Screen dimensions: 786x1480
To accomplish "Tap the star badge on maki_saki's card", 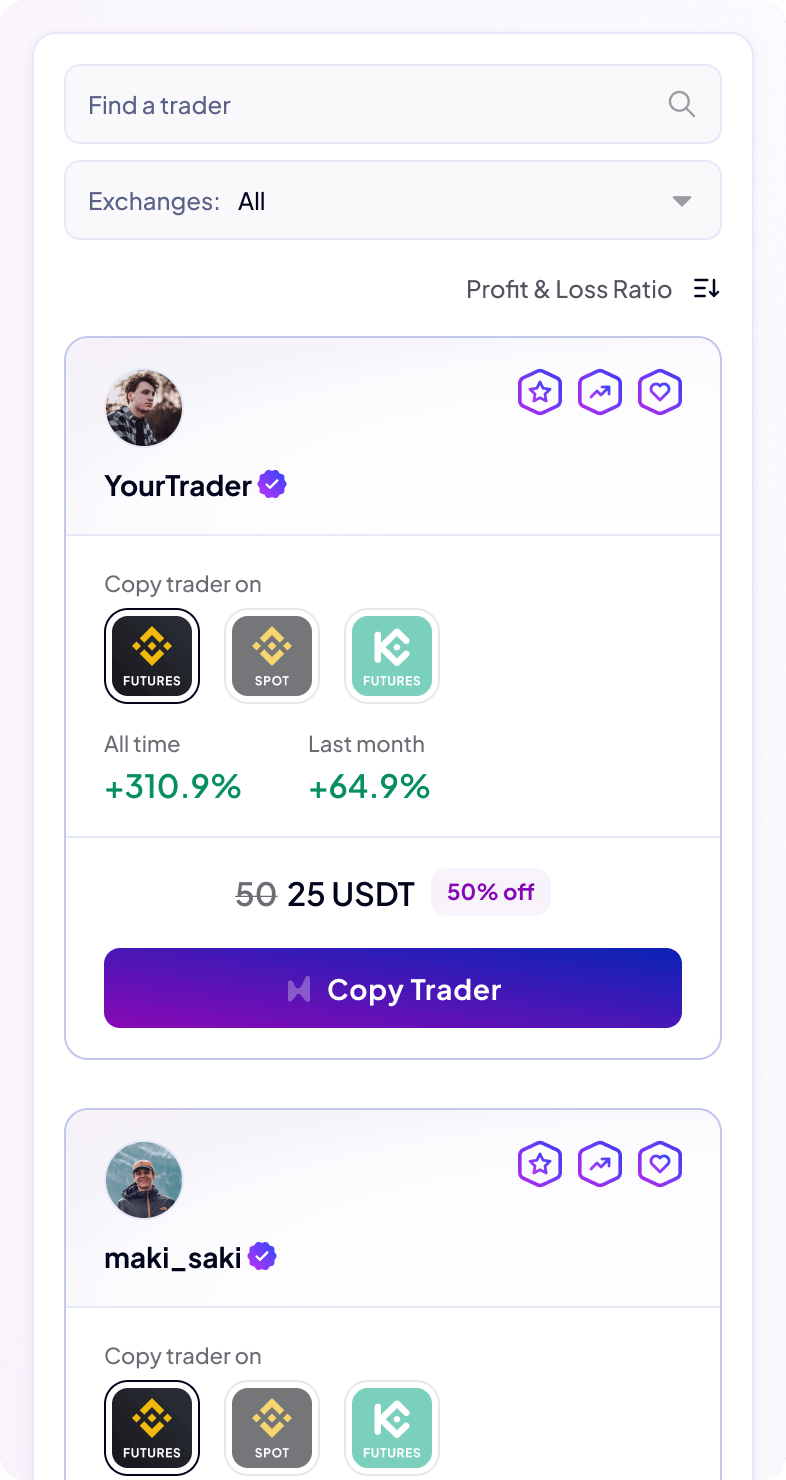I will click(x=540, y=1164).
